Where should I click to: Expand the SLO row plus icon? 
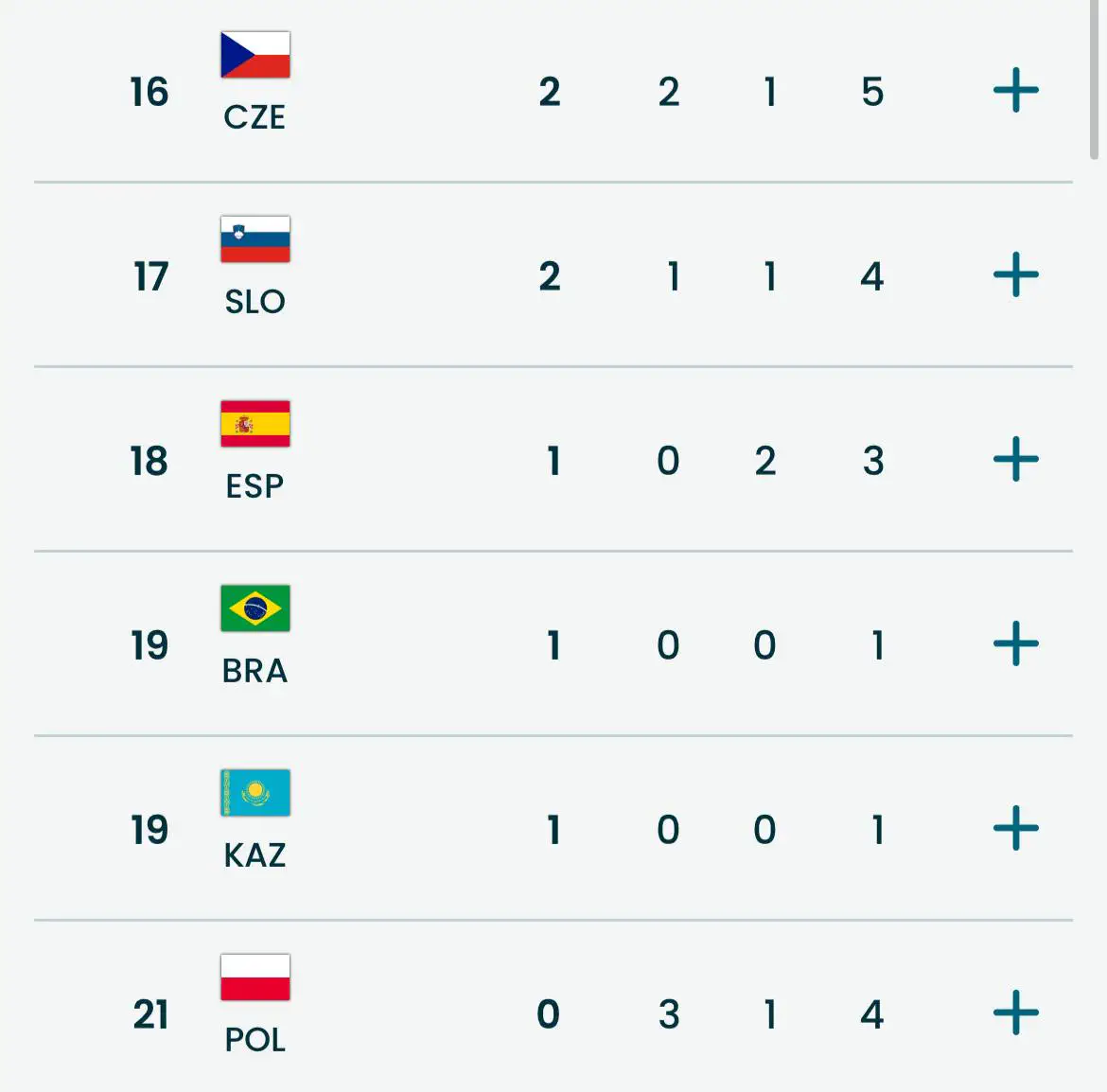pos(1016,274)
